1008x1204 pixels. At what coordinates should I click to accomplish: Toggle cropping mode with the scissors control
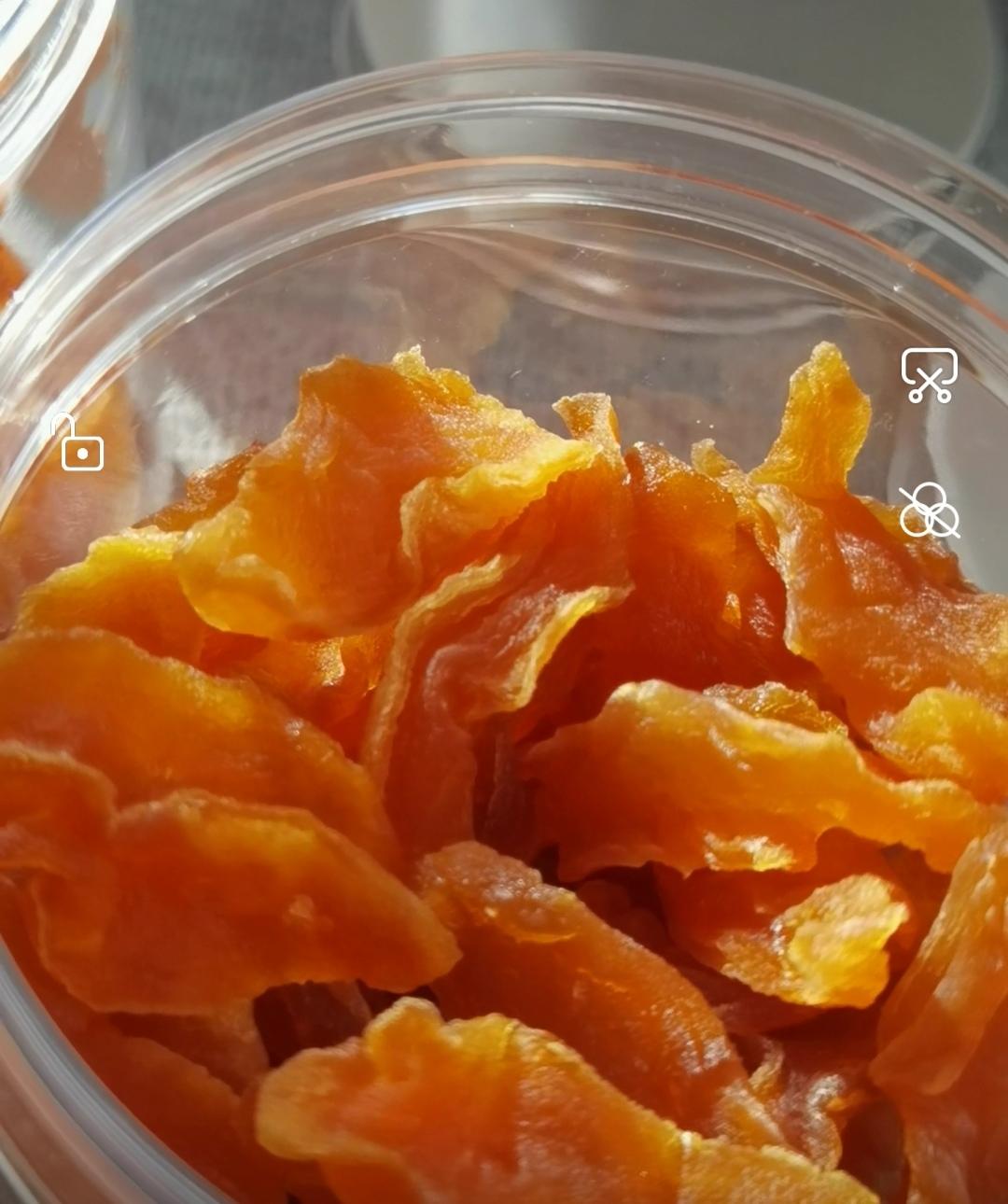click(x=929, y=373)
